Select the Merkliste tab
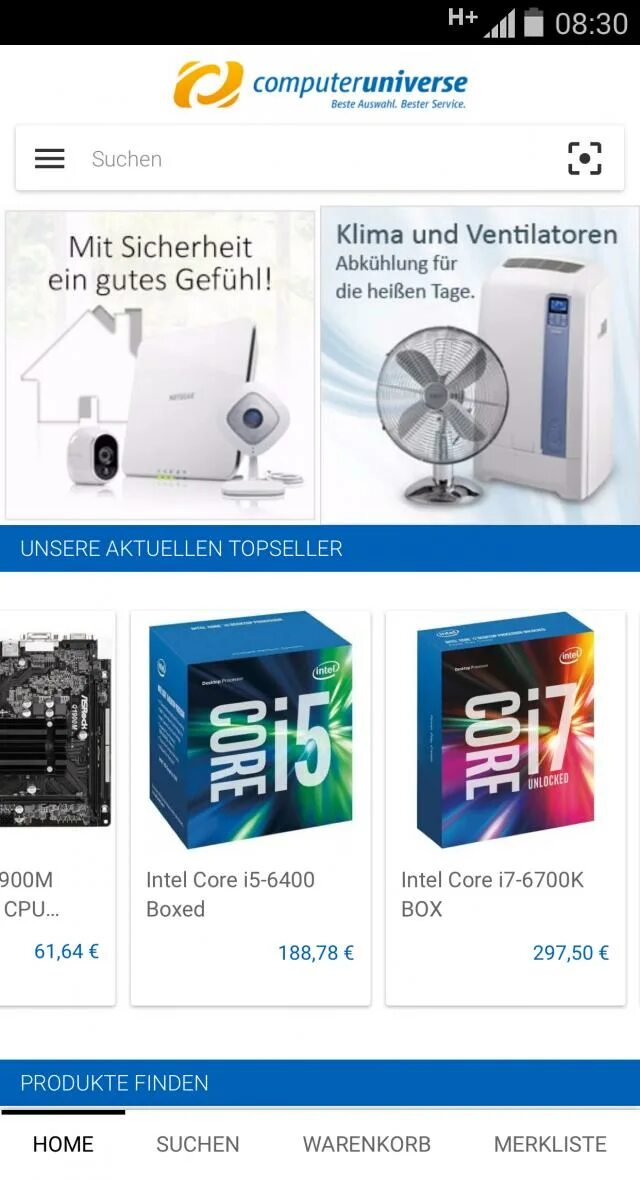 tap(550, 1144)
